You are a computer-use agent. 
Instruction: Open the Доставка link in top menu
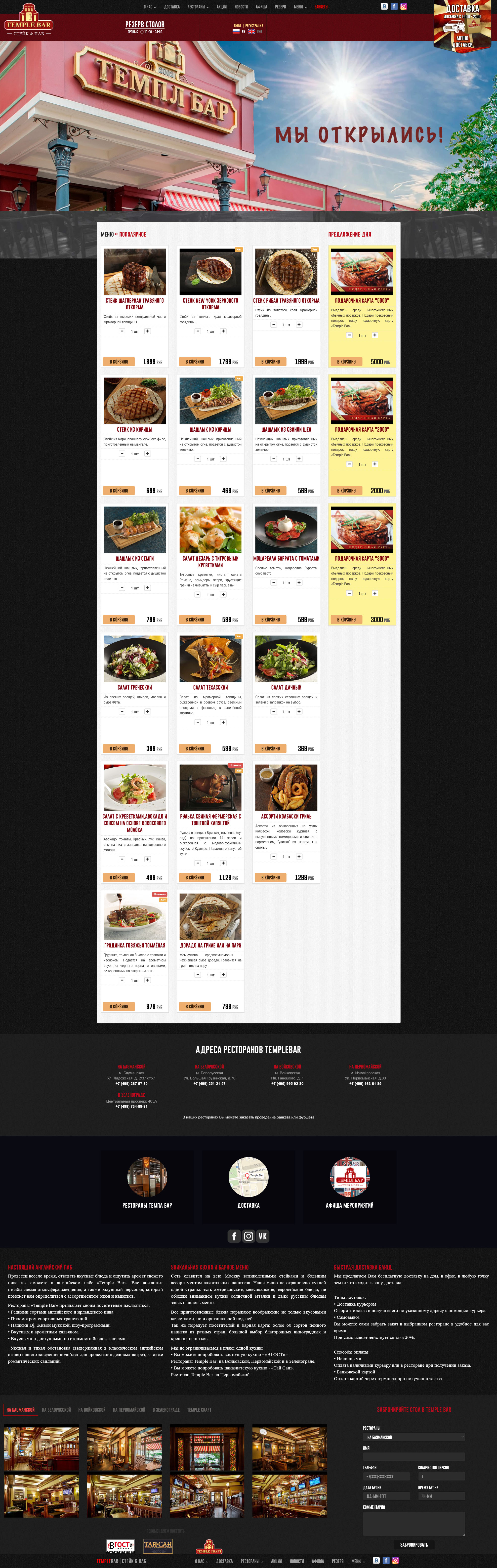172,7
